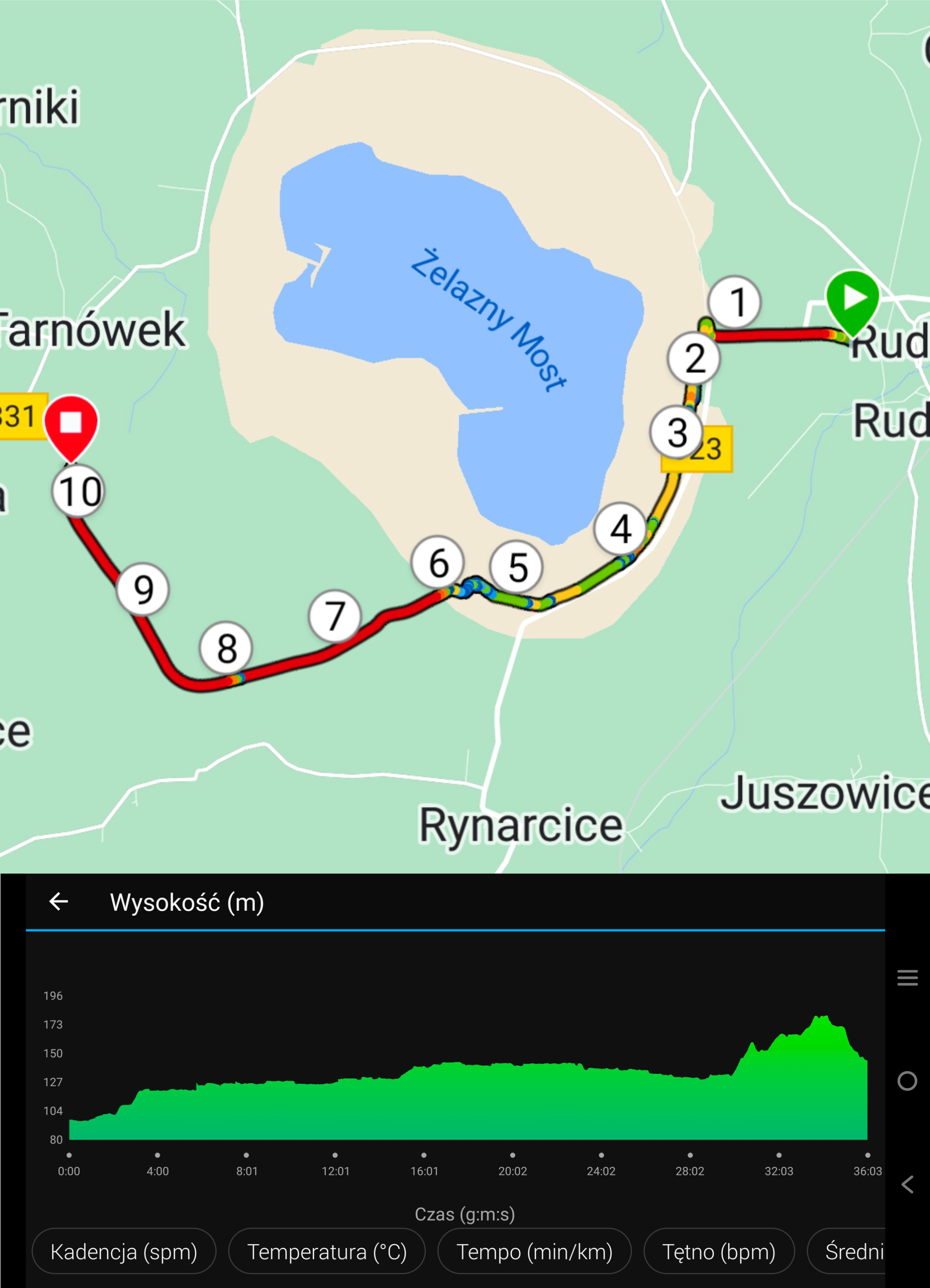Tap the system recent apps button

[x=907, y=977]
